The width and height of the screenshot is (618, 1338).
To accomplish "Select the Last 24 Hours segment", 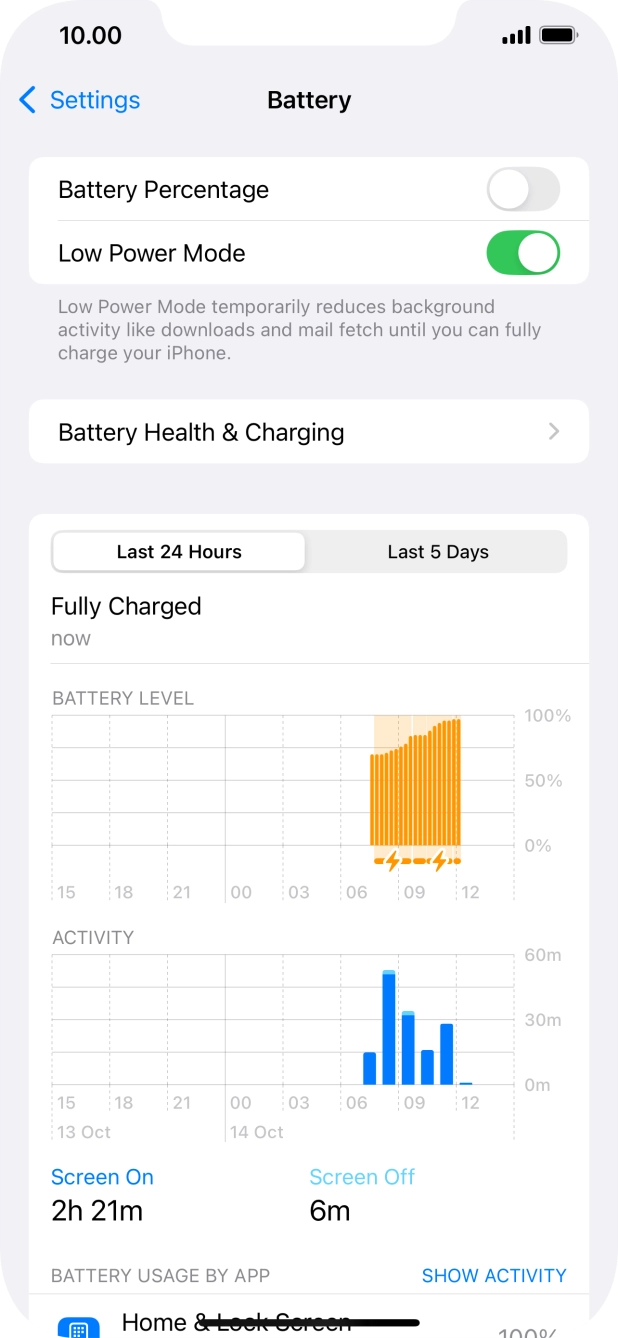I will [179, 552].
